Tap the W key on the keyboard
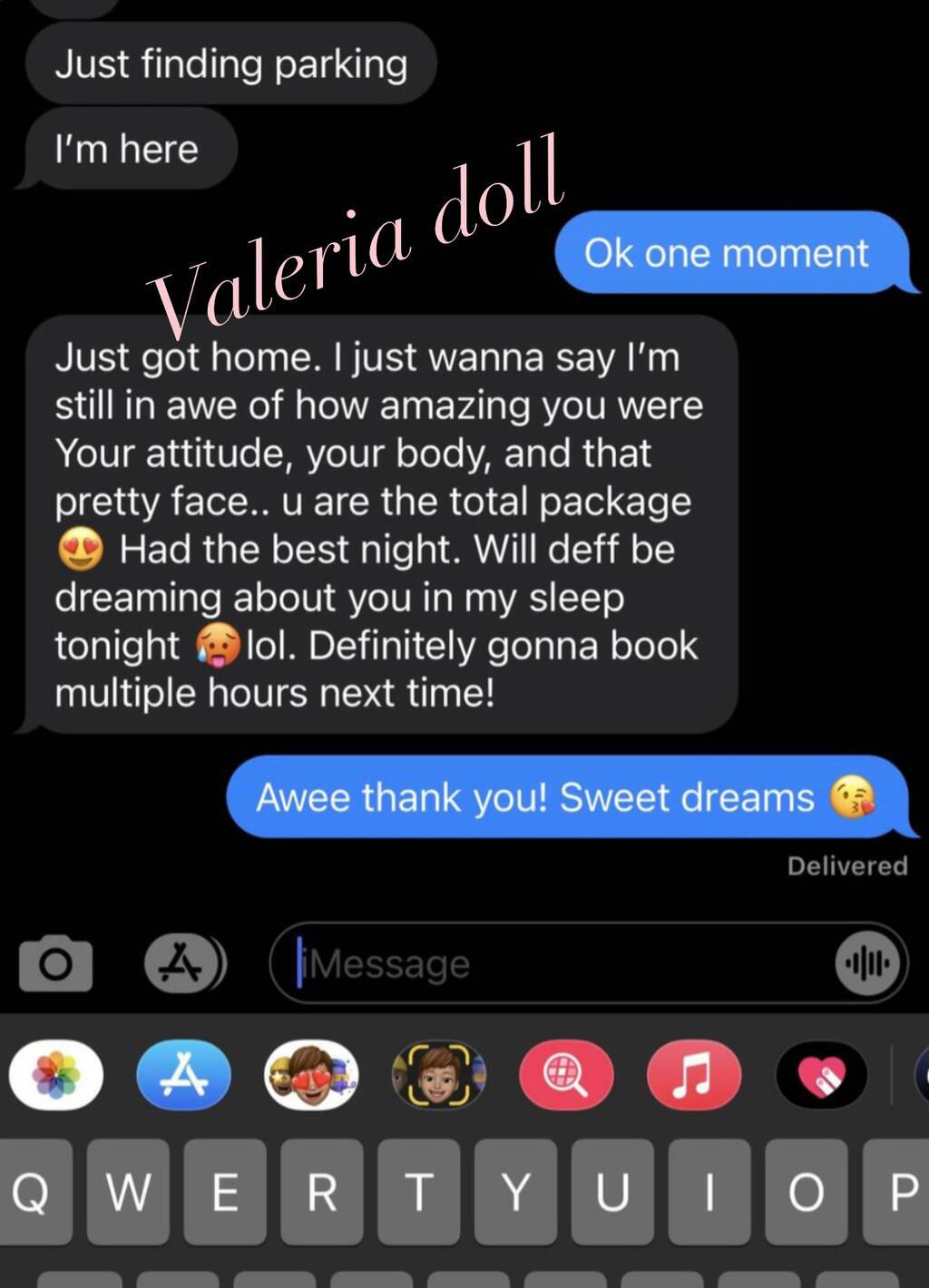Image resolution: width=929 pixels, height=1288 pixels. (x=128, y=1192)
